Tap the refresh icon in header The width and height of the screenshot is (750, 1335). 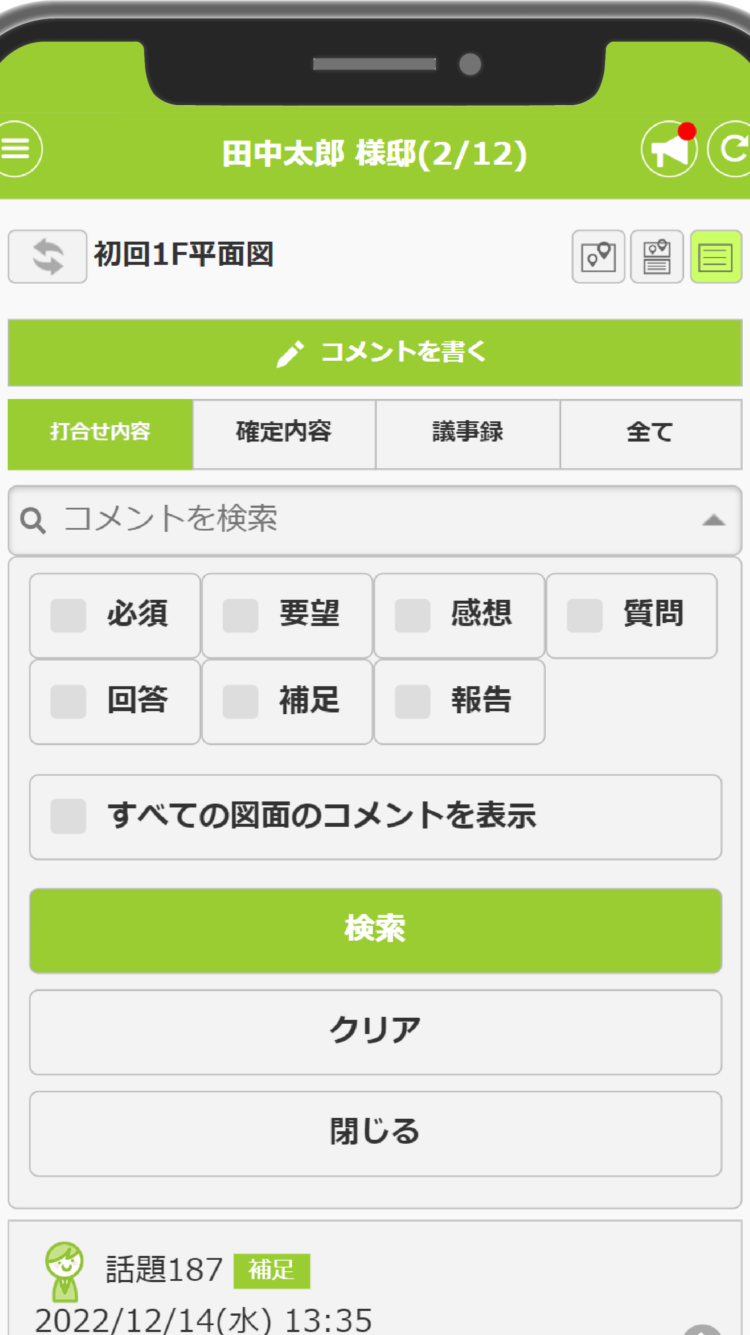(733, 150)
